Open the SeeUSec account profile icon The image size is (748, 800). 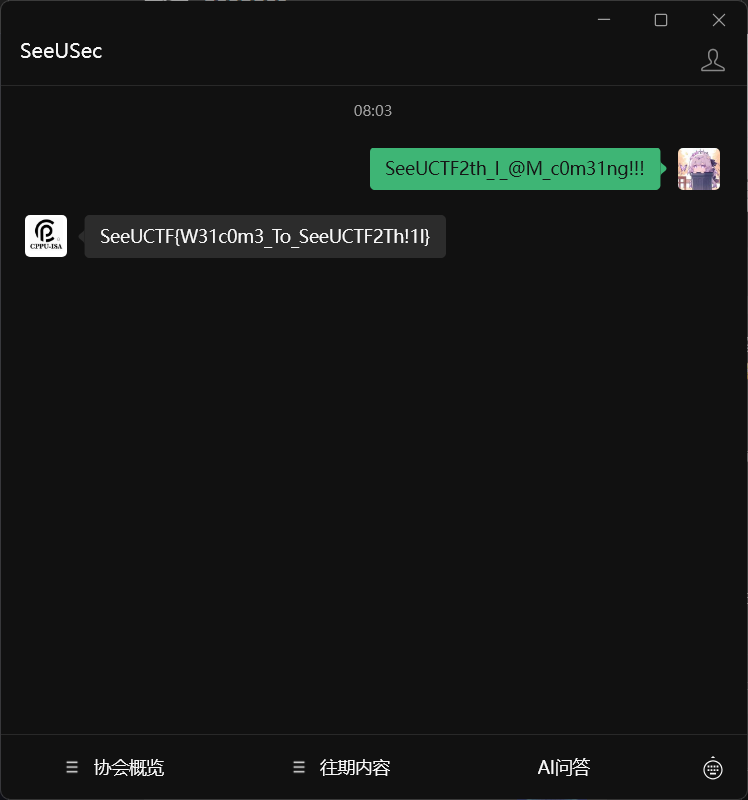712,60
